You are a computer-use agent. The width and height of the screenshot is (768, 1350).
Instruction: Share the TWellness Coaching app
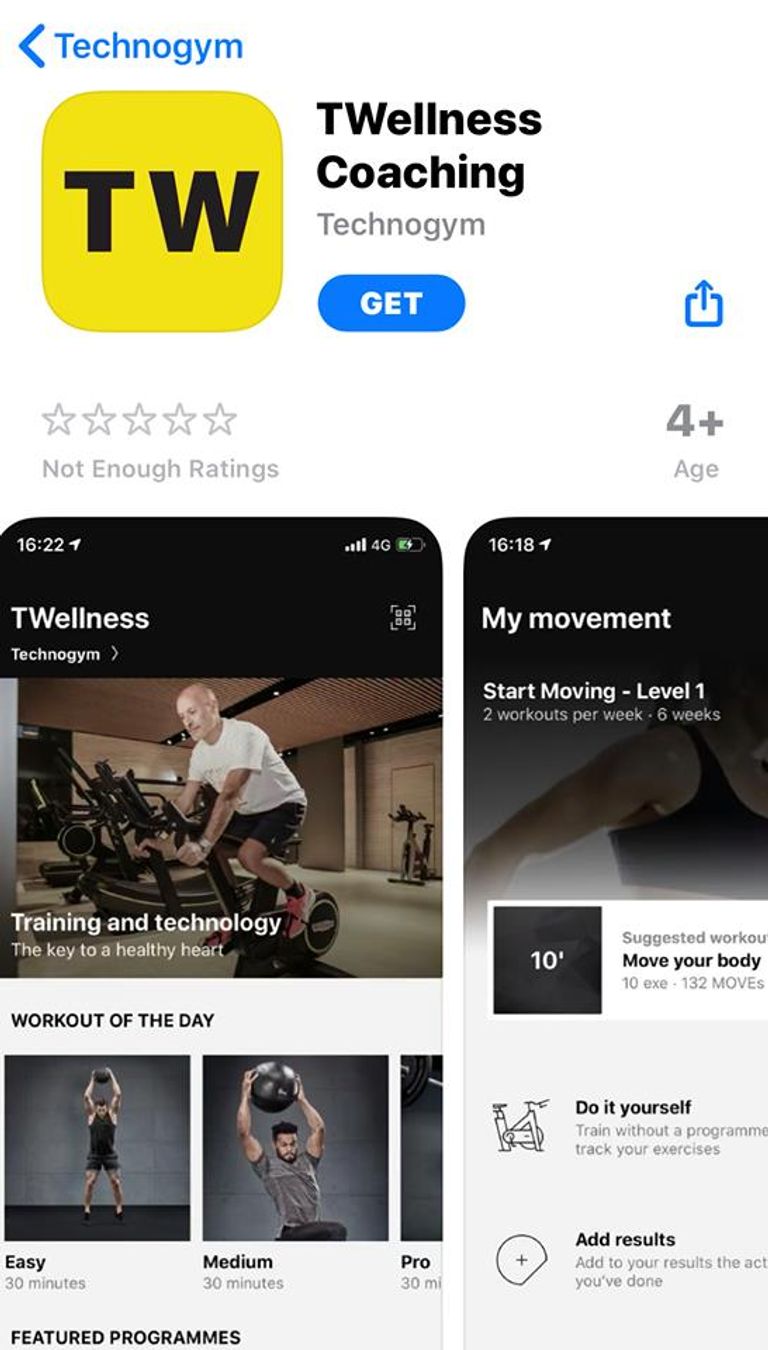coord(703,303)
